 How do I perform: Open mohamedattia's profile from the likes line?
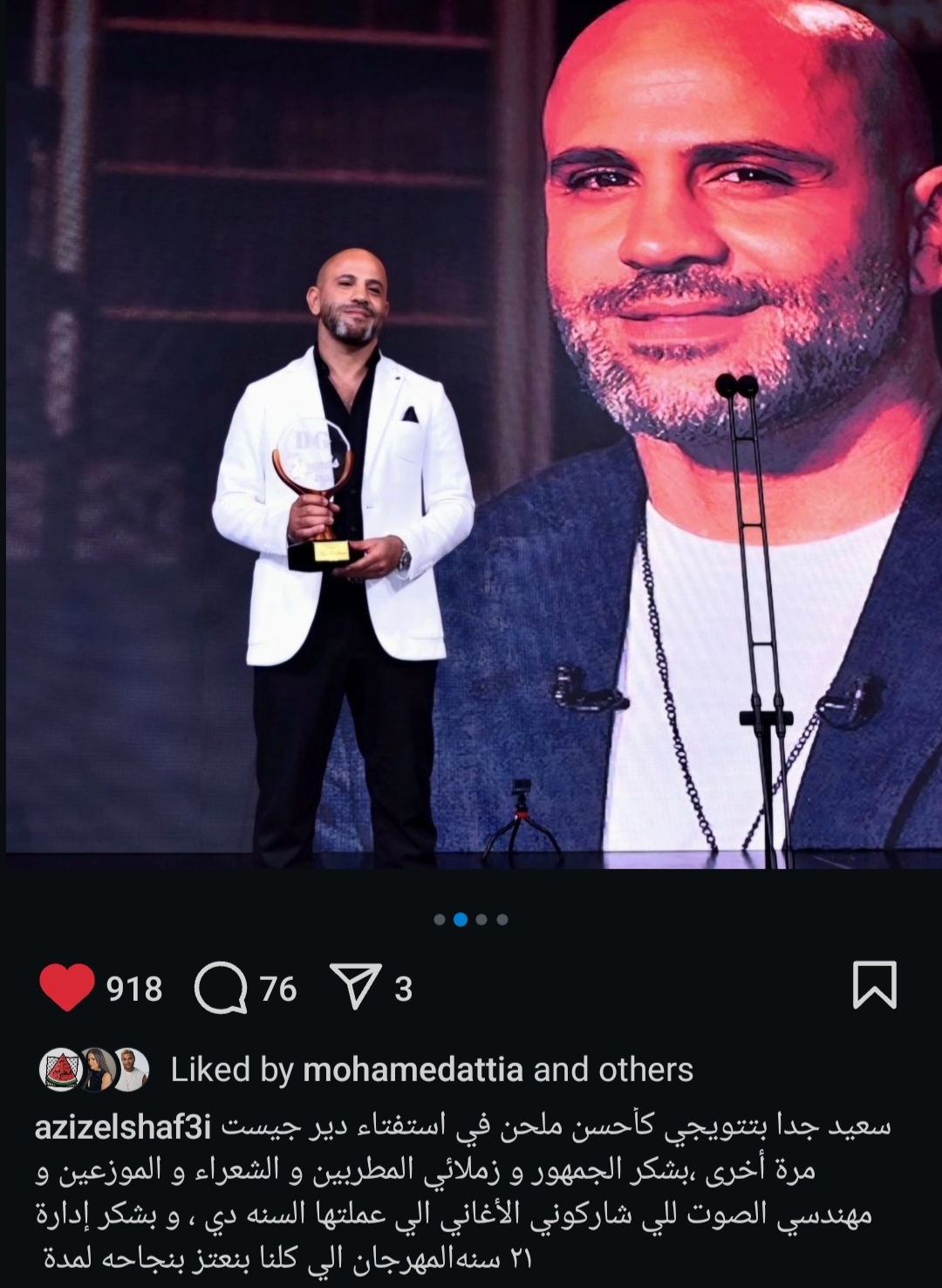pyautogui.click(x=412, y=1070)
